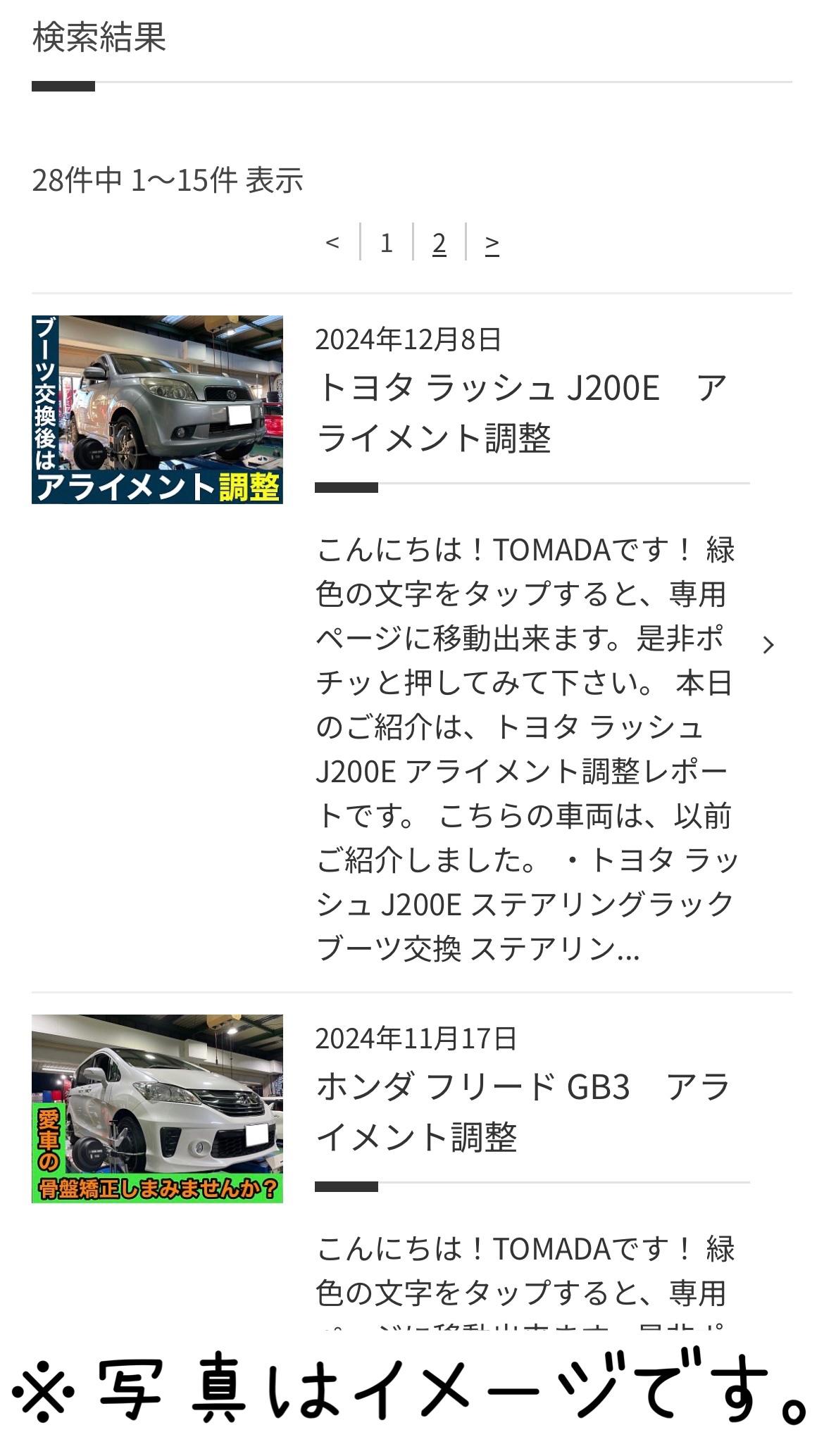Click the Toyota Rush J200E thumbnail photo
824x1456 pixels.
[x=156, y=408]
